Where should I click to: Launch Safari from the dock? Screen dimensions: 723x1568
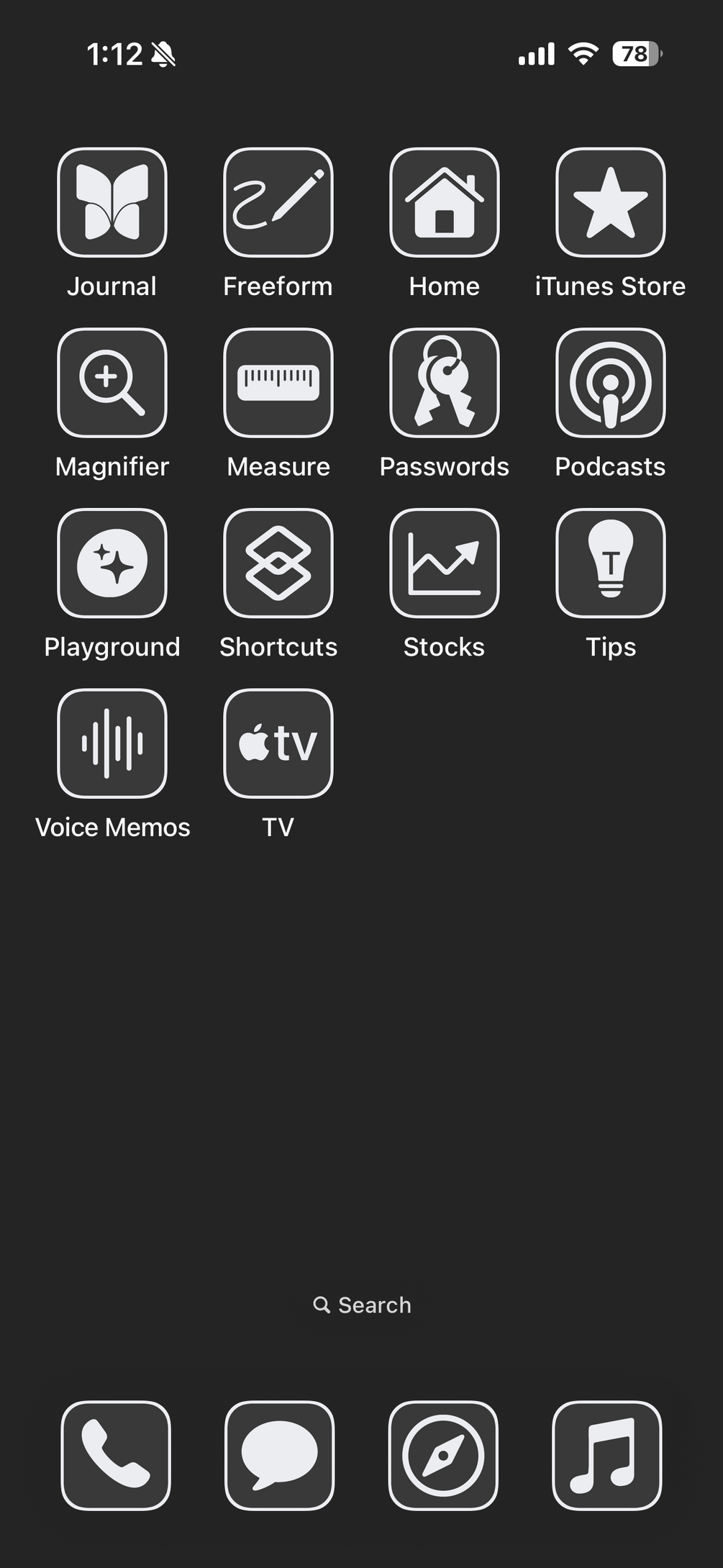click(443, 1455)
